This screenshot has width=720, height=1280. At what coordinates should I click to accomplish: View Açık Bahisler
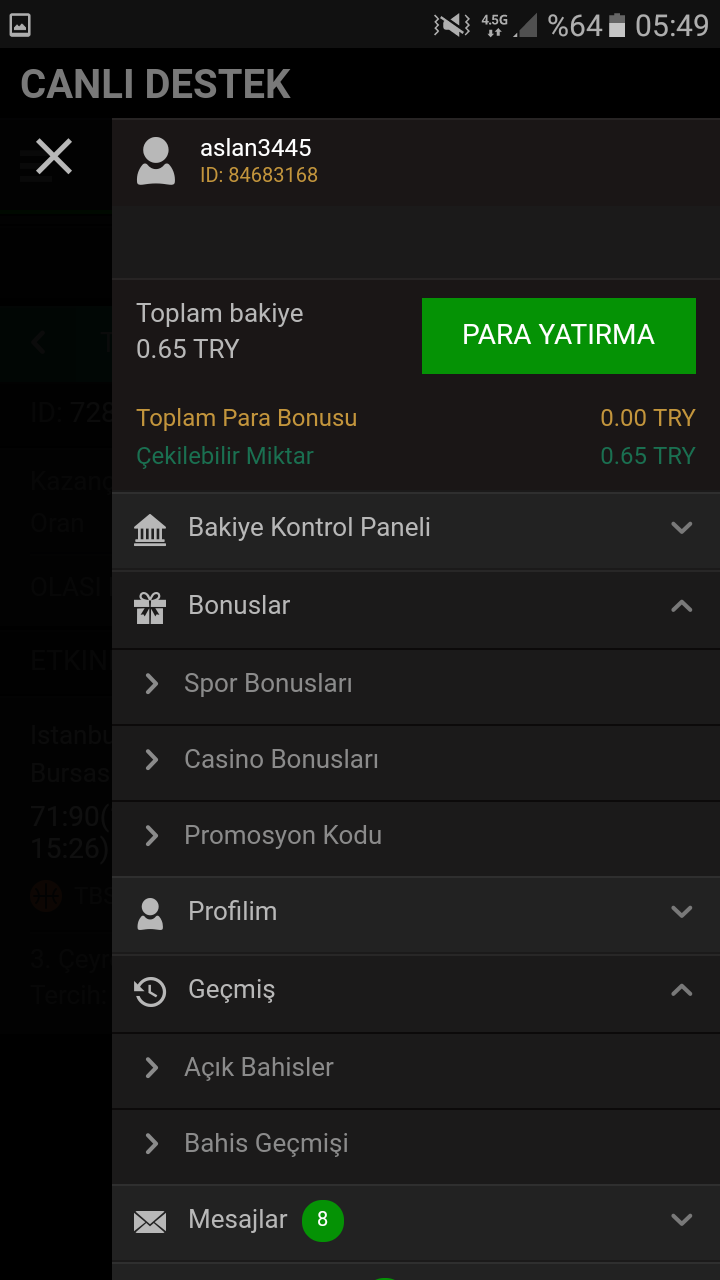click(416, 1068)
